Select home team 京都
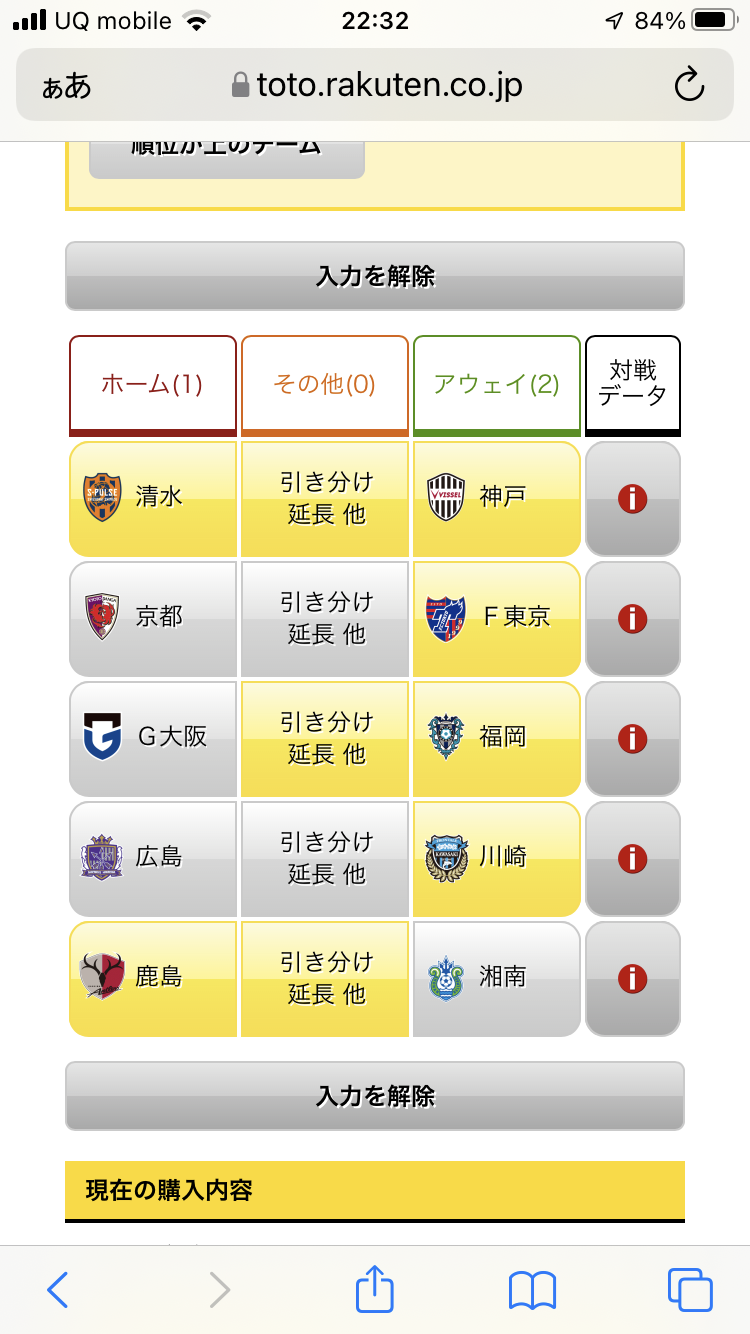750x1334 pixels. pyautogui.click(x=153, y=619)
